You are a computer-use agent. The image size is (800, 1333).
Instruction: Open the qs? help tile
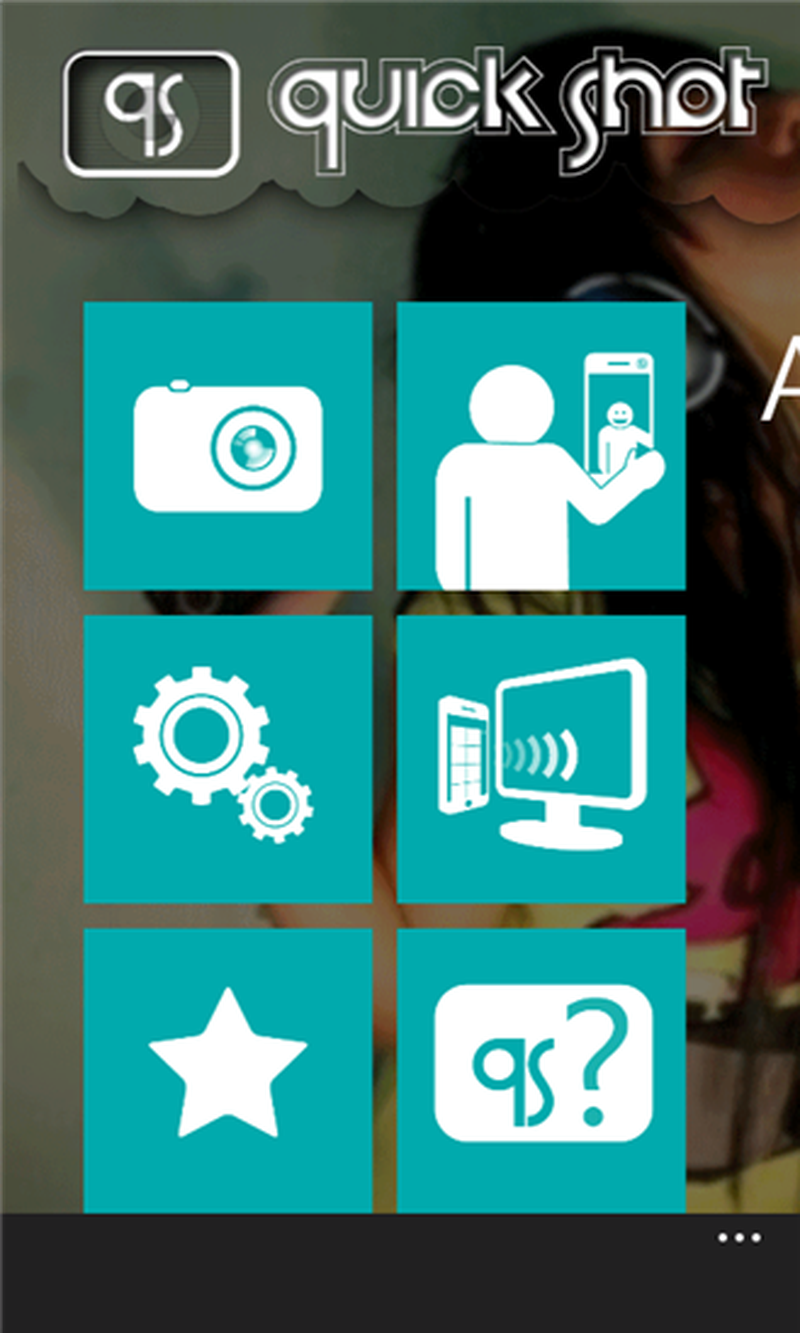(541, 1068)
